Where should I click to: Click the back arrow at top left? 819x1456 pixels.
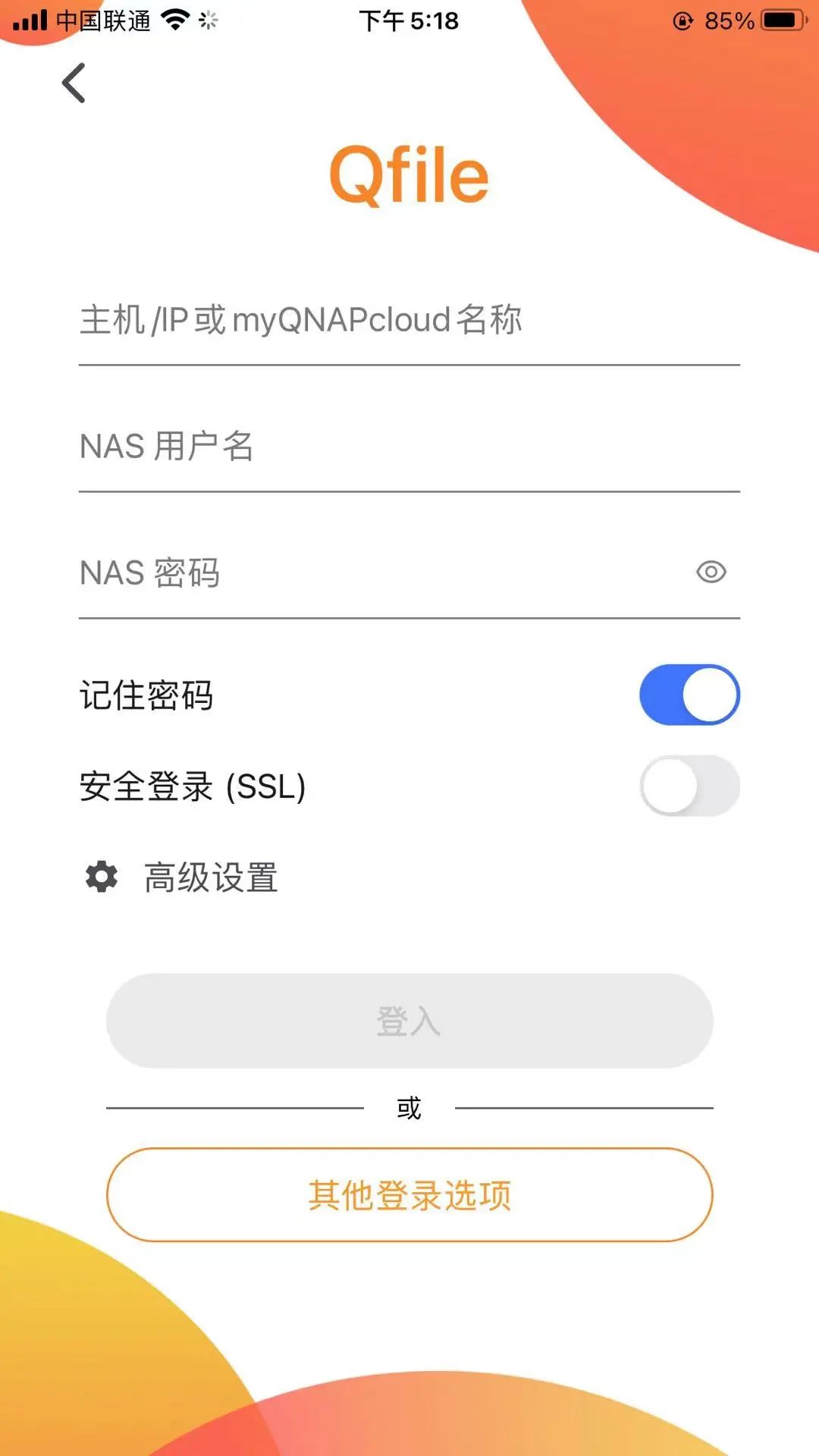pyautogui.click(x=73, y=82)
